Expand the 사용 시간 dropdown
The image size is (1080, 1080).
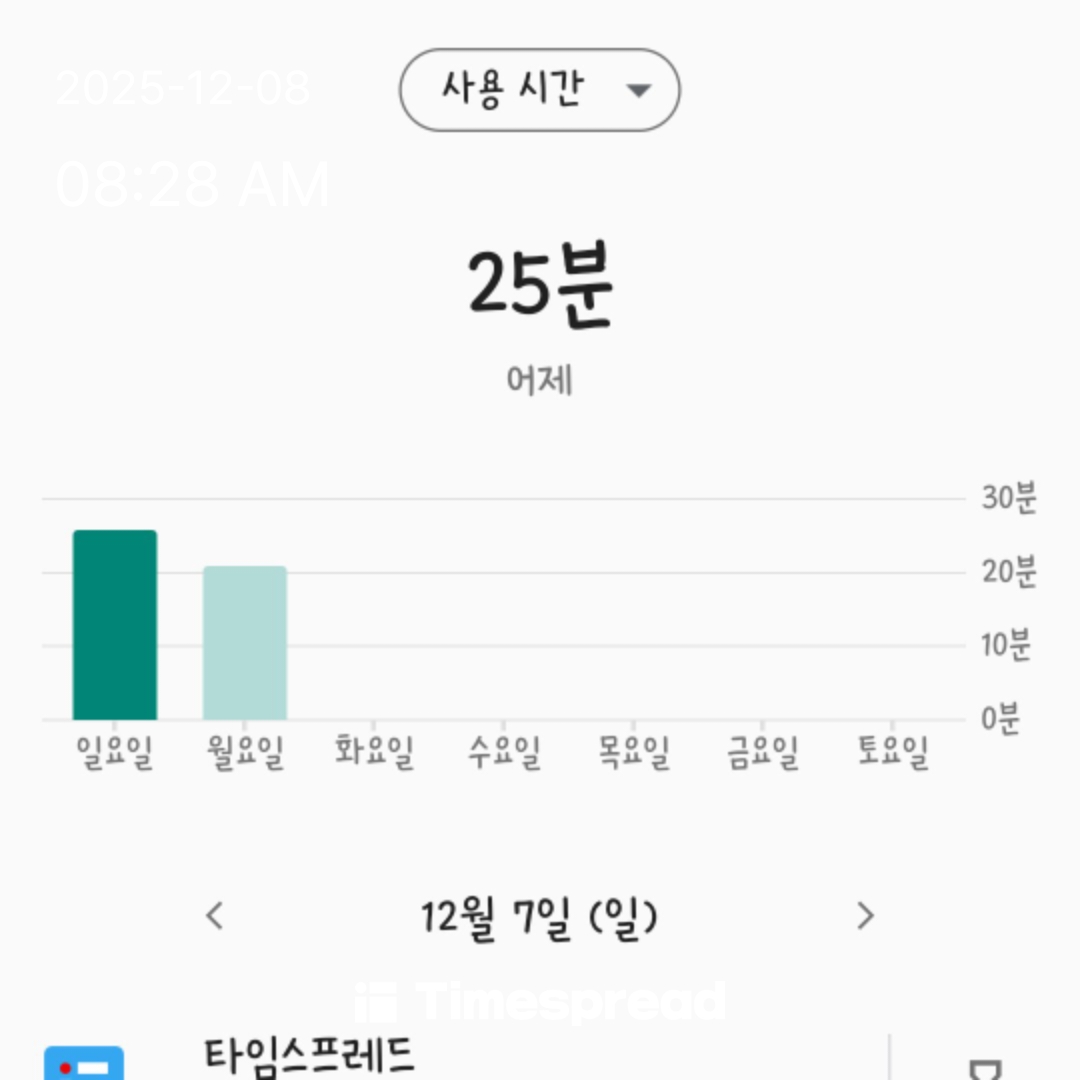click(539, 90)
